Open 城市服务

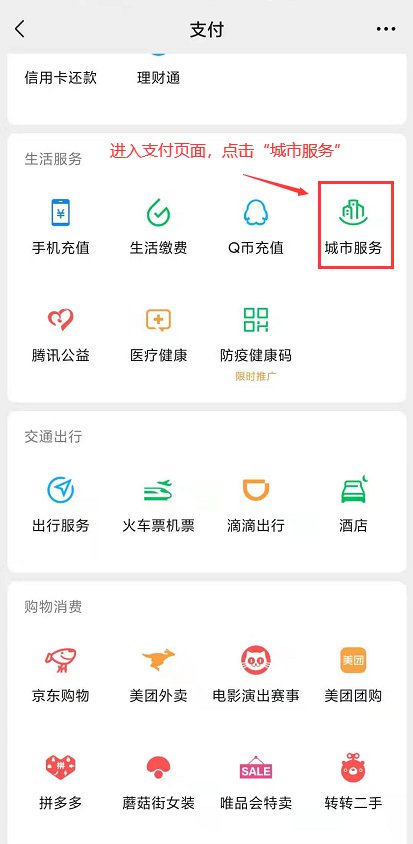[x=353, y=227]
